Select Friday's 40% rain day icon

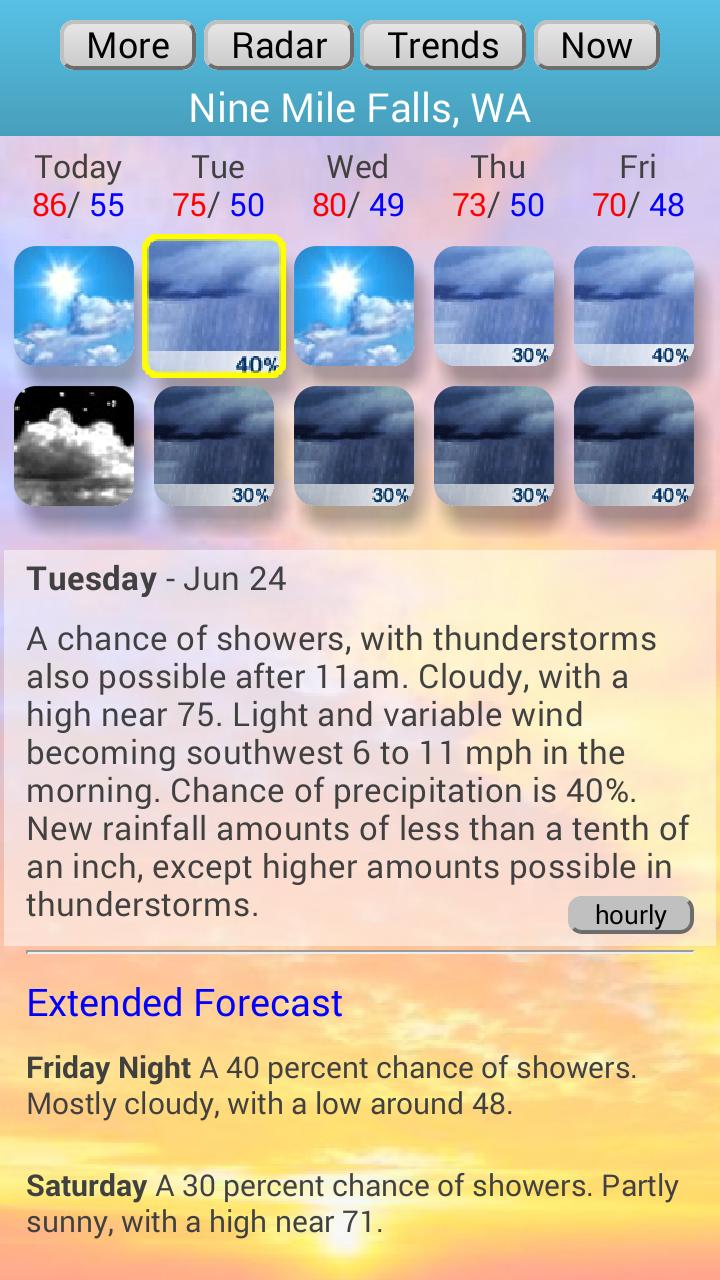pyautogui.click(x=633, y=305)
